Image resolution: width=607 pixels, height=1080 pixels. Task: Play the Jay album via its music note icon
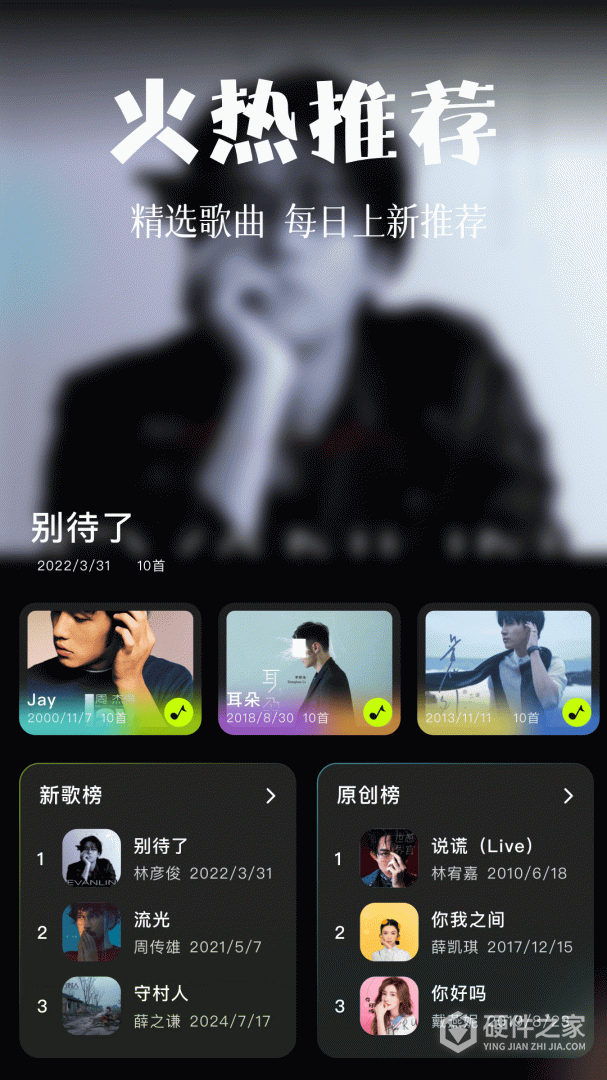[178, 712]
